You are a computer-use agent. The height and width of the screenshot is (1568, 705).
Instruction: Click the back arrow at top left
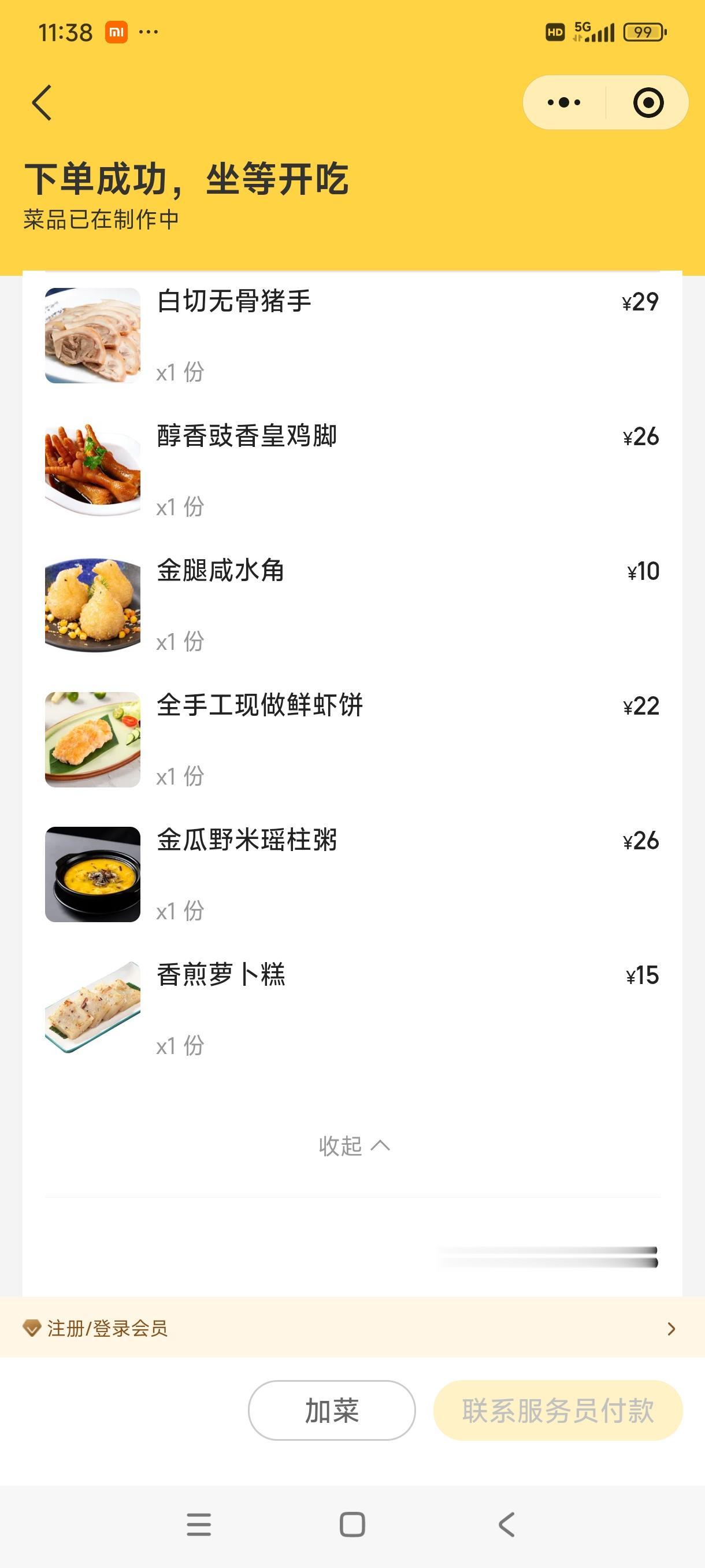coord(42,102)
